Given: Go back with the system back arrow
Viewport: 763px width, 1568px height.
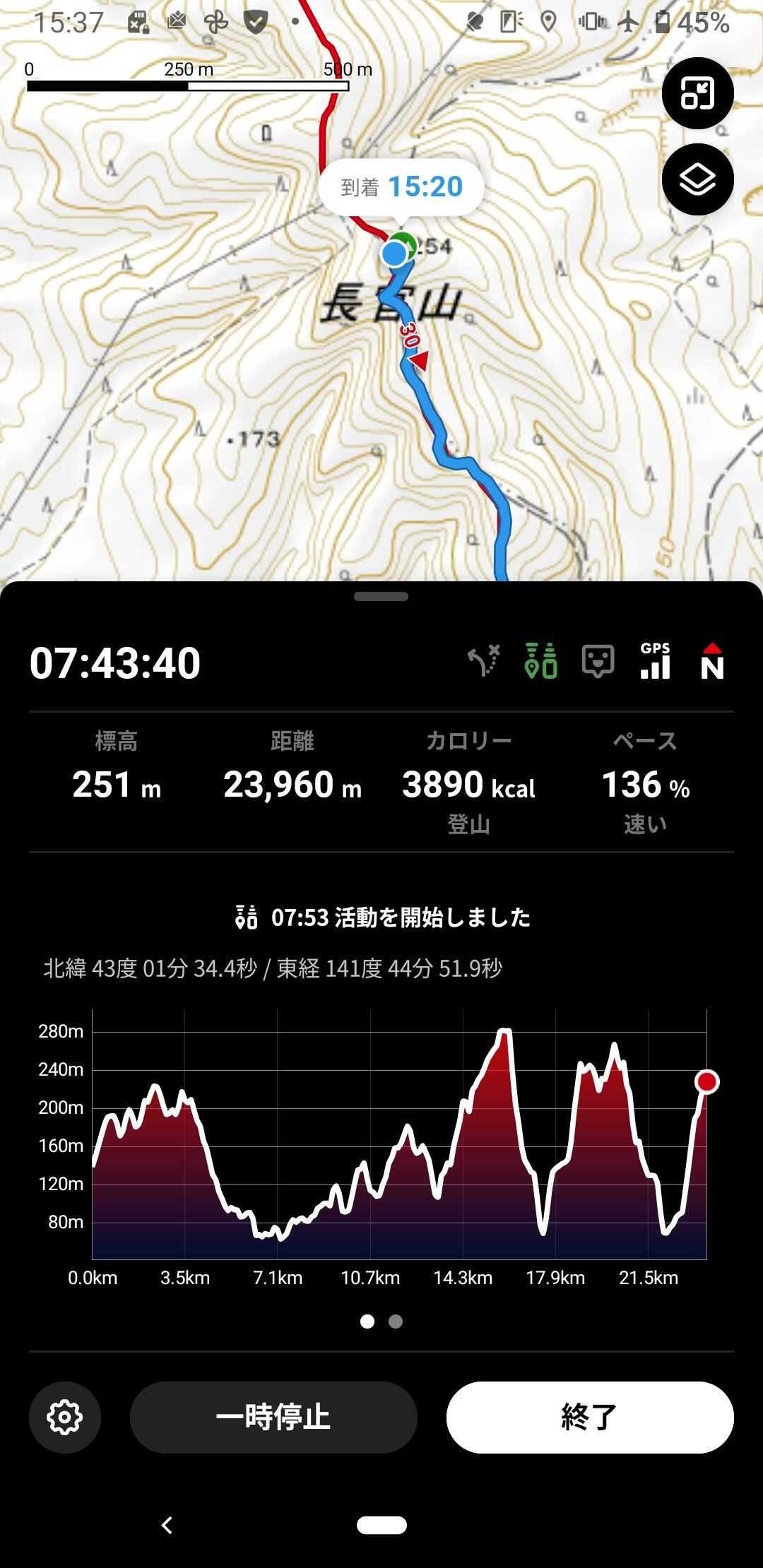Looking at the screenshot, I should coord(167,1525).
